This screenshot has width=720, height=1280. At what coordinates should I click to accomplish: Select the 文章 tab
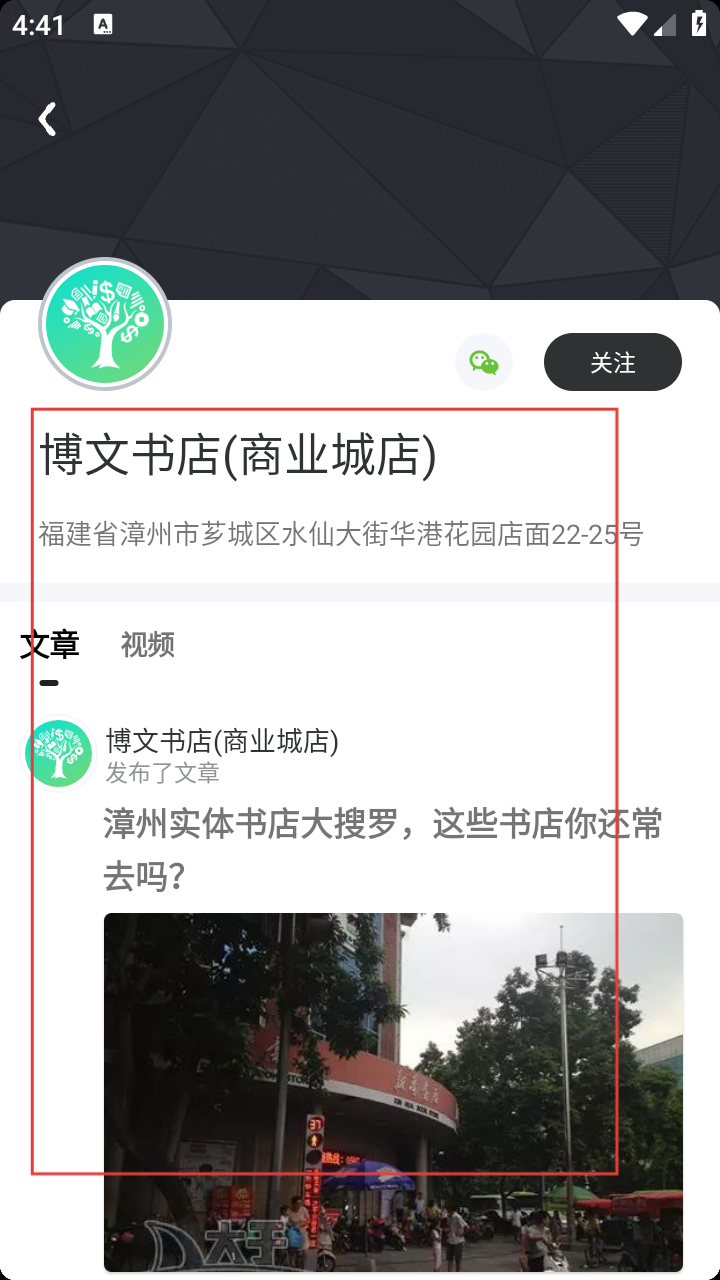click(50, 645)
